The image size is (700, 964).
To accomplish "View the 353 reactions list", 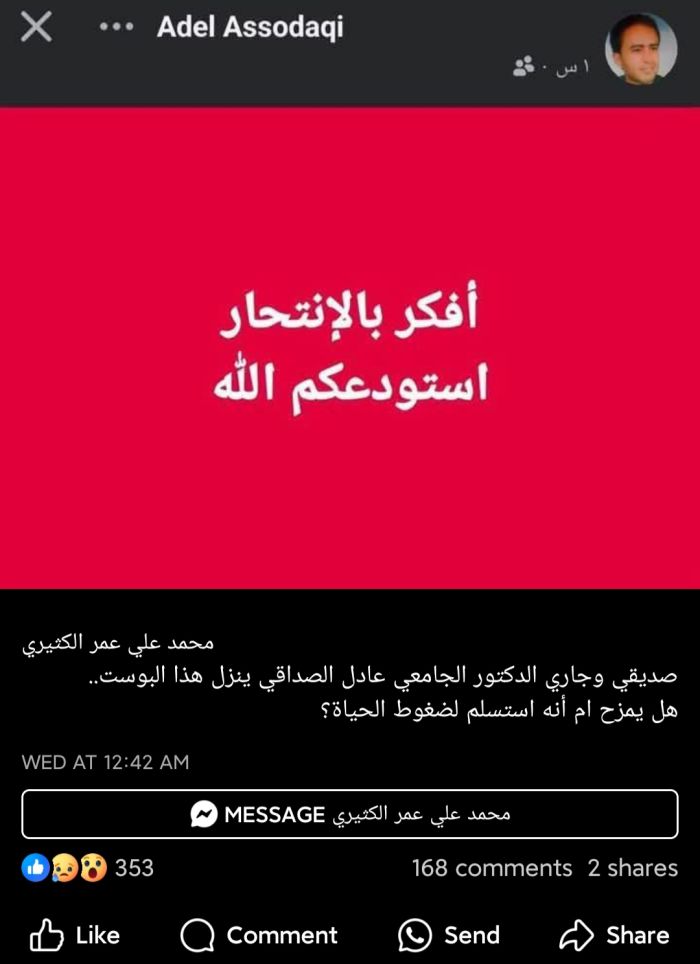I will 88,867.
